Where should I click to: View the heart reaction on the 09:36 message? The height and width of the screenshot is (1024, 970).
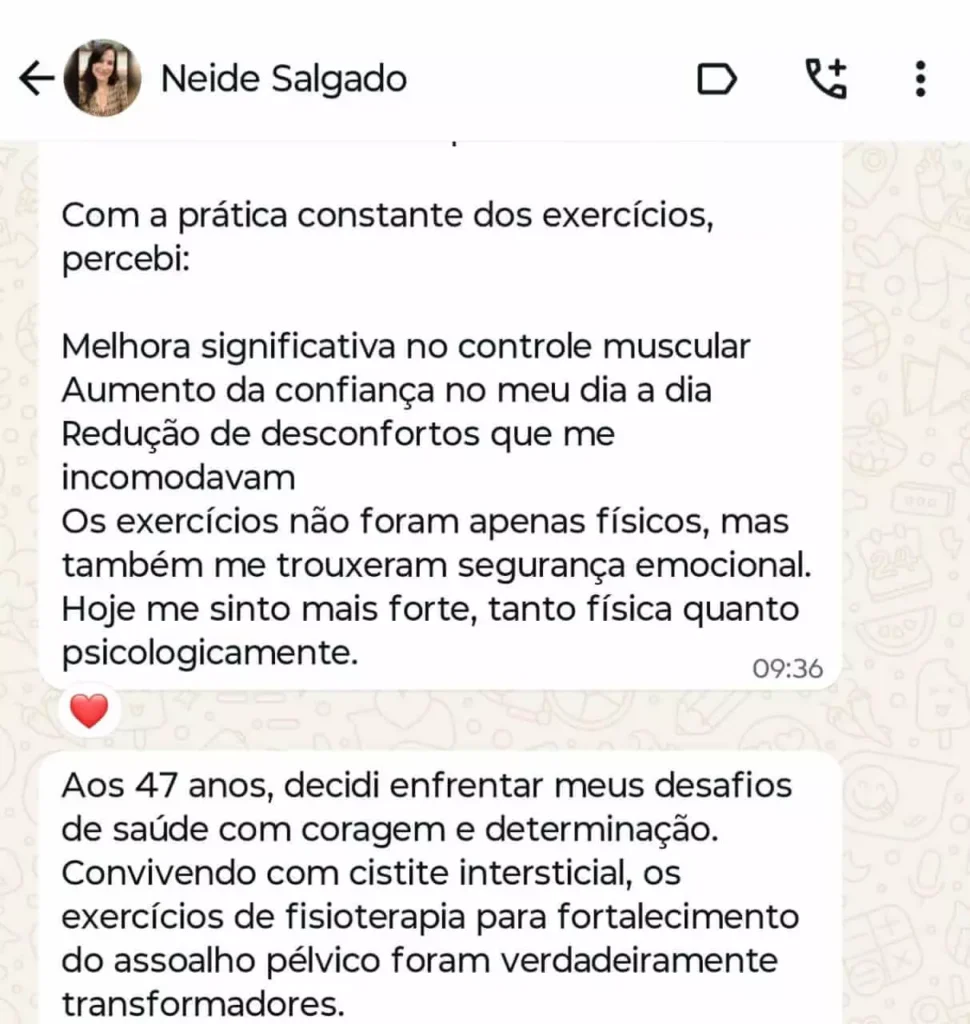click(x=89, y=711)
